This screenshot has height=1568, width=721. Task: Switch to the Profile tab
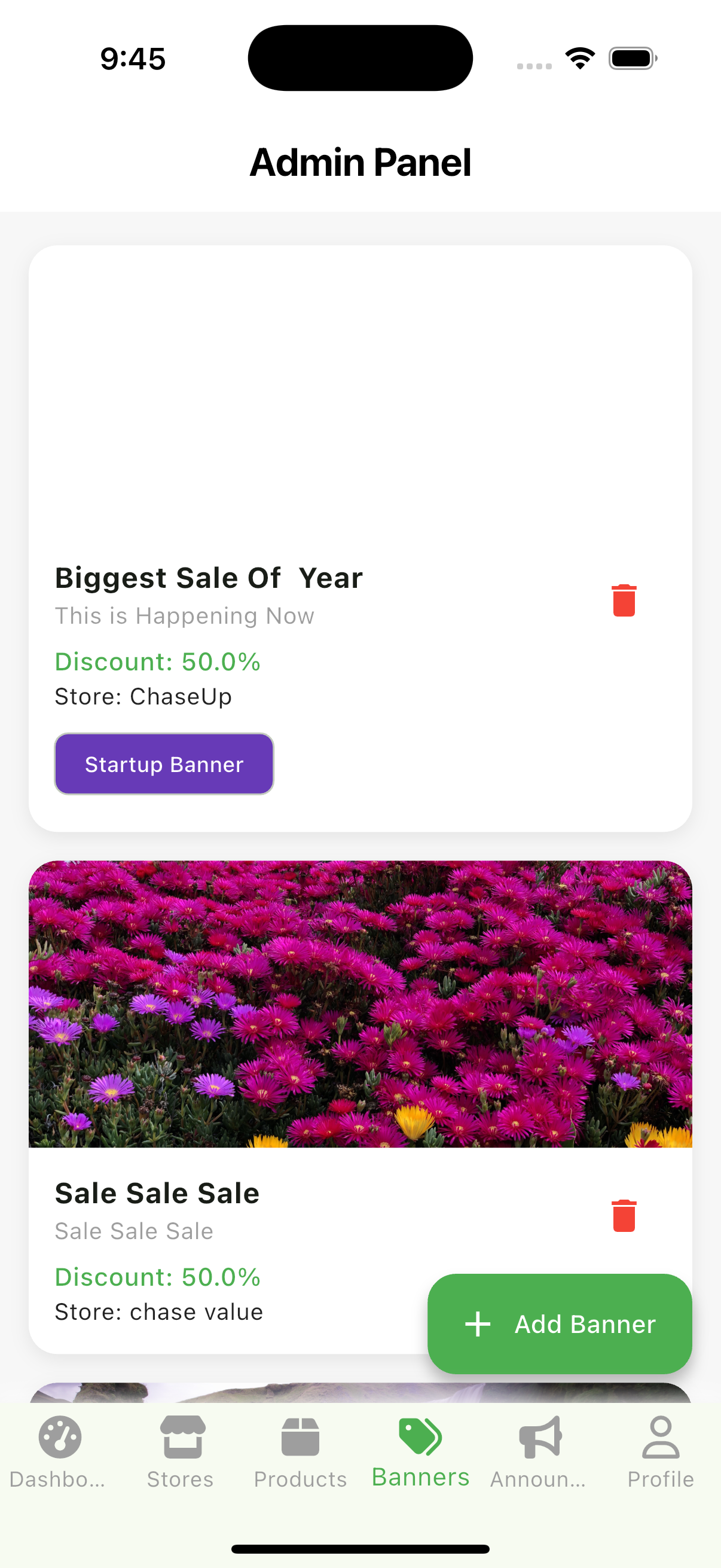(x=660, y=1453)
